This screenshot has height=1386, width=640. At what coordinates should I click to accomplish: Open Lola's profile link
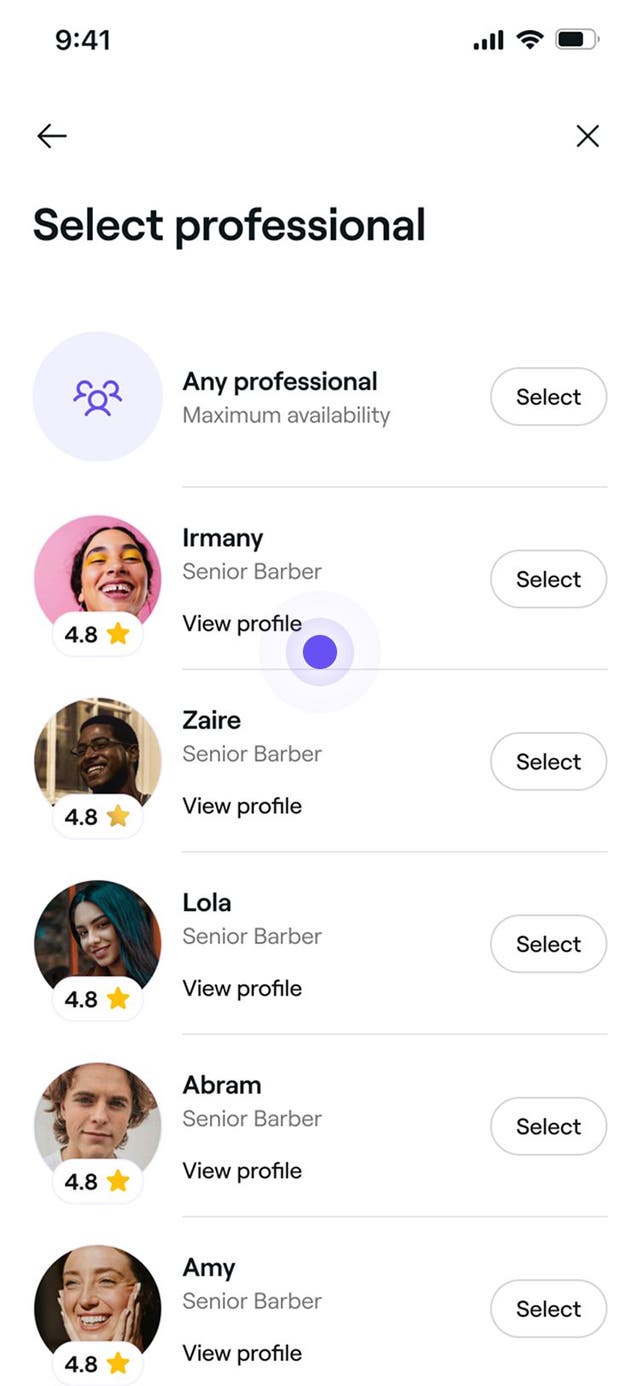241,988
